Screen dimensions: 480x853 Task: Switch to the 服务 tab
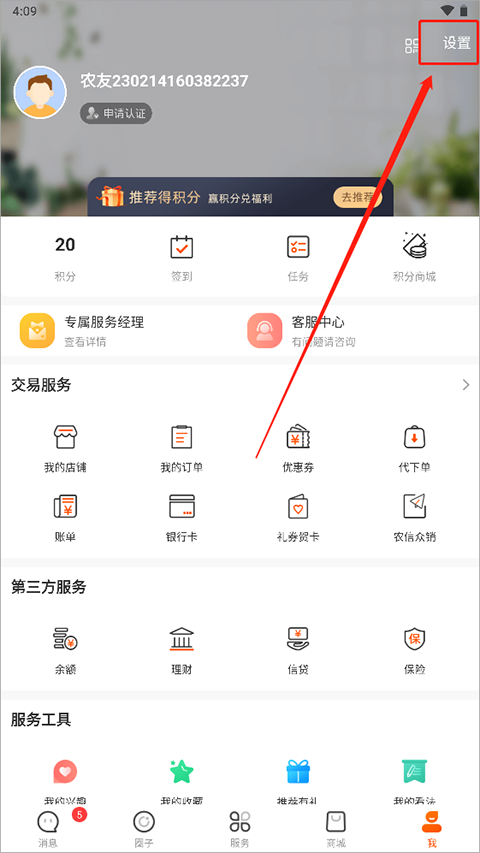click(x=239, y=829)
